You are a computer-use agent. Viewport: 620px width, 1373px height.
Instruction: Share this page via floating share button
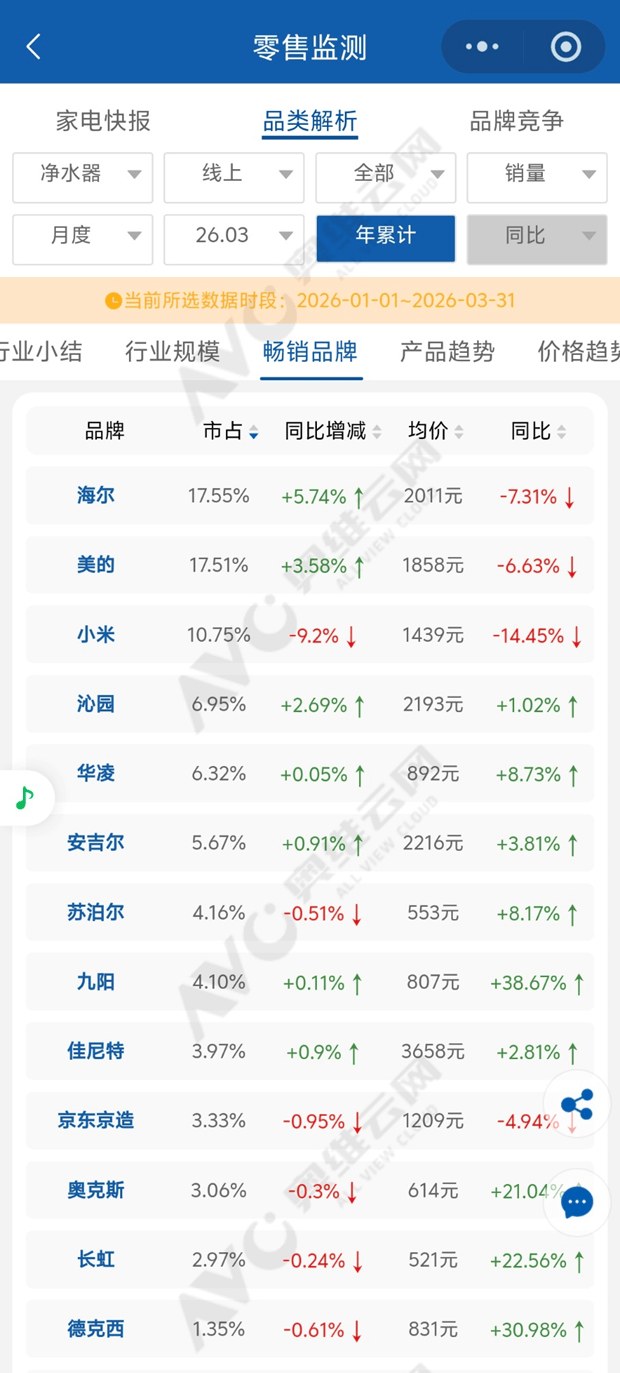pyautogui.click(x=577, y=1104)
